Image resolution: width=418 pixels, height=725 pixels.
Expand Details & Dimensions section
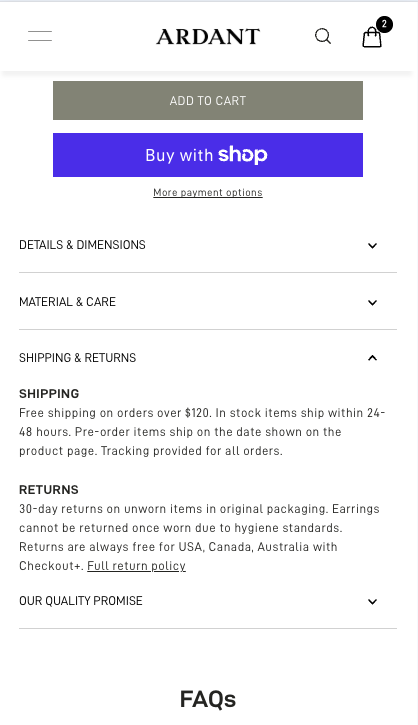(x=208, y=245)
